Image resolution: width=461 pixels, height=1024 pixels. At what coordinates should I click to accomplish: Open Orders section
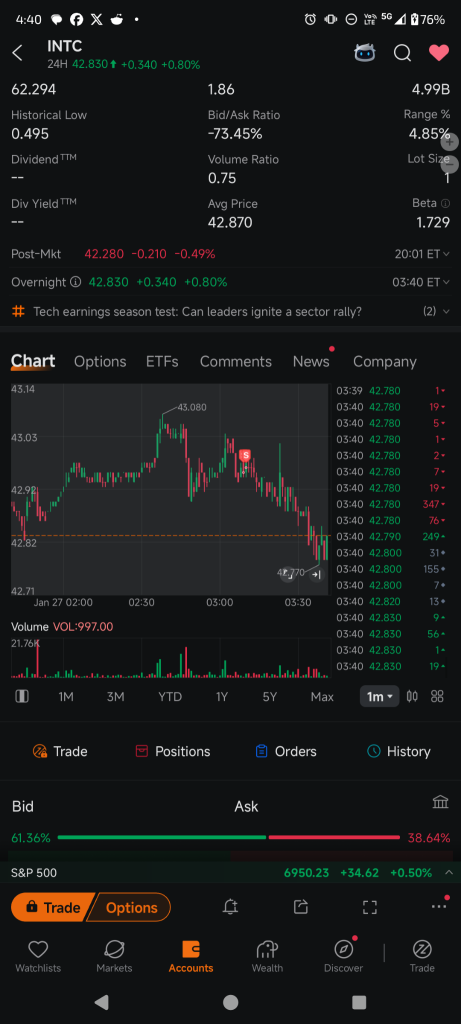tap(285, 751)
